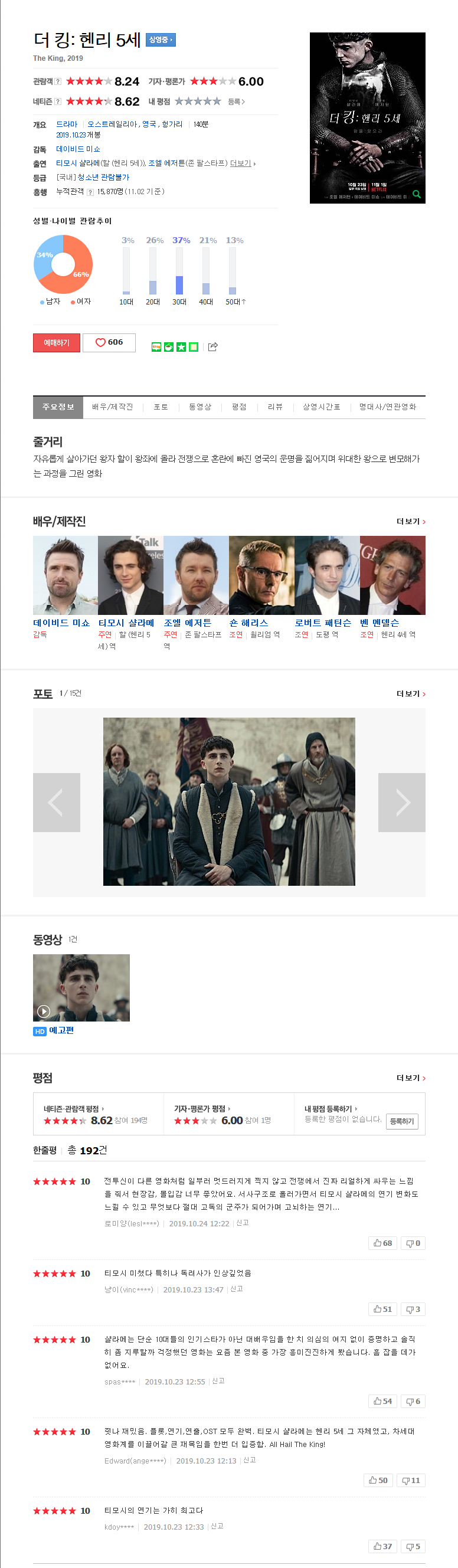Tap the 예매하기 booking button
458x1568 pixels.
pyautogui.click(x=56, y=343)
